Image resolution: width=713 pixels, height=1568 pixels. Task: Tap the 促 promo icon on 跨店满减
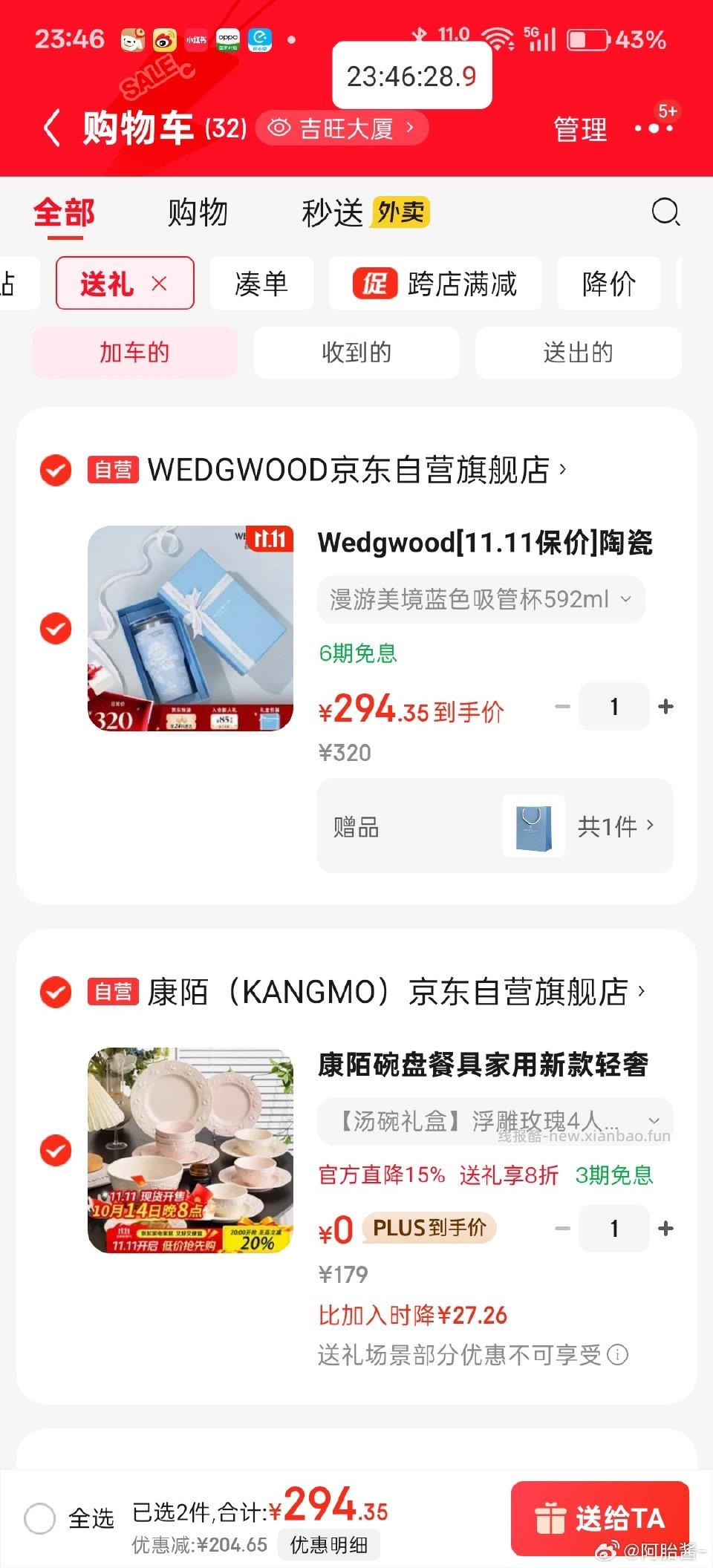coord(376,284)
